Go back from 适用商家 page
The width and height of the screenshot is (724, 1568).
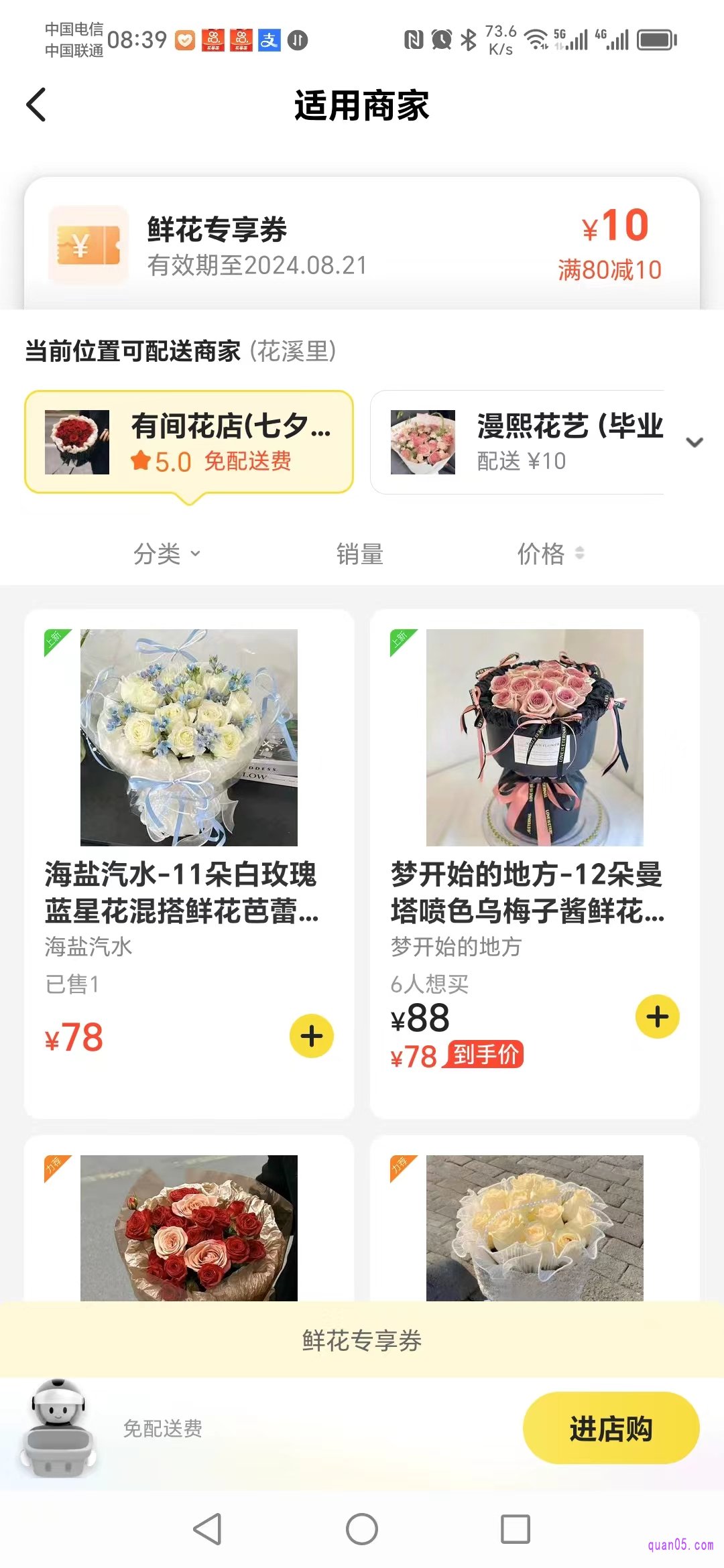pyautogui.click(x=36, y=105)
